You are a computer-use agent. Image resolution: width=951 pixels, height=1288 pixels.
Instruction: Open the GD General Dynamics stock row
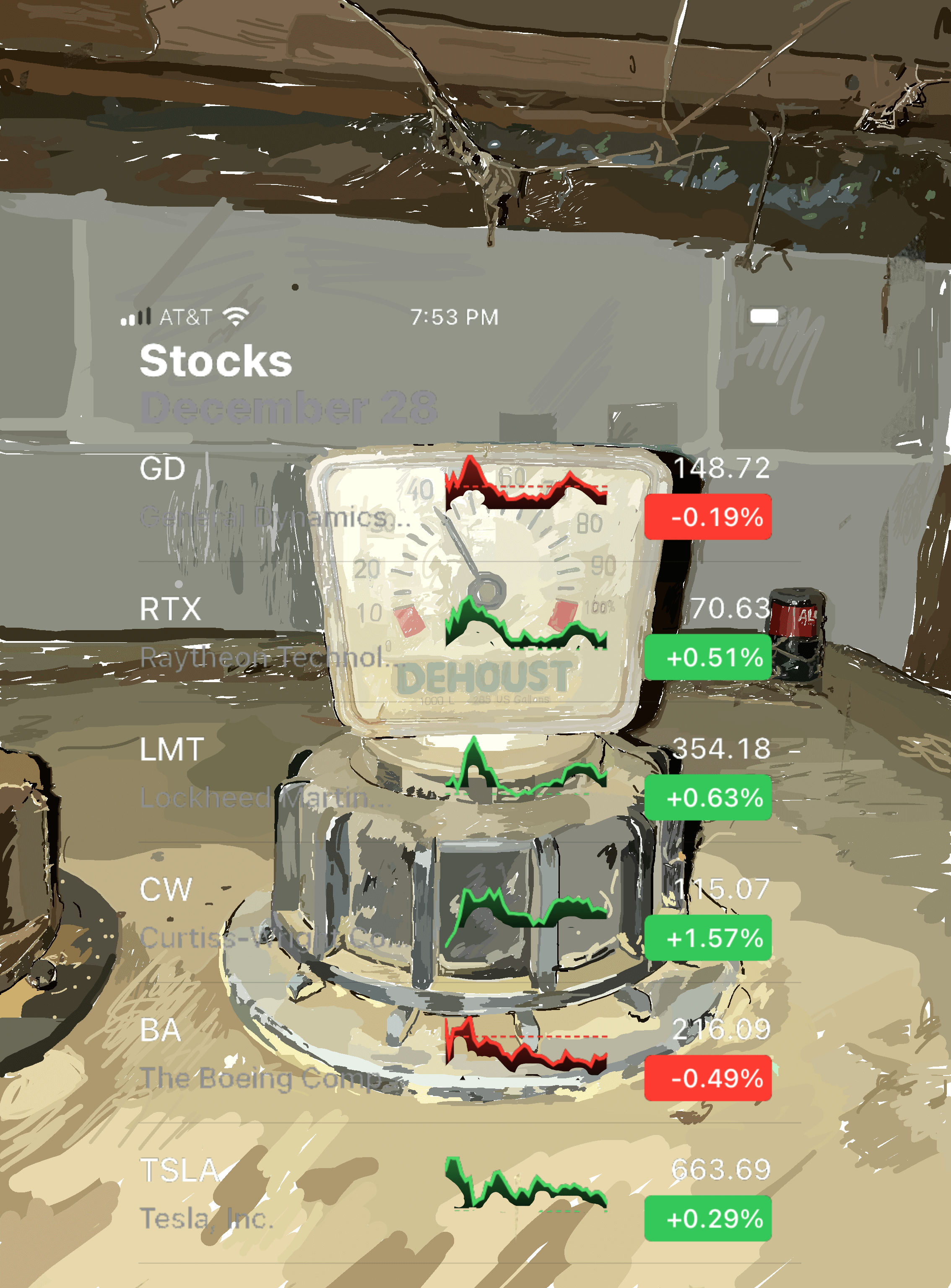[276, 492]
